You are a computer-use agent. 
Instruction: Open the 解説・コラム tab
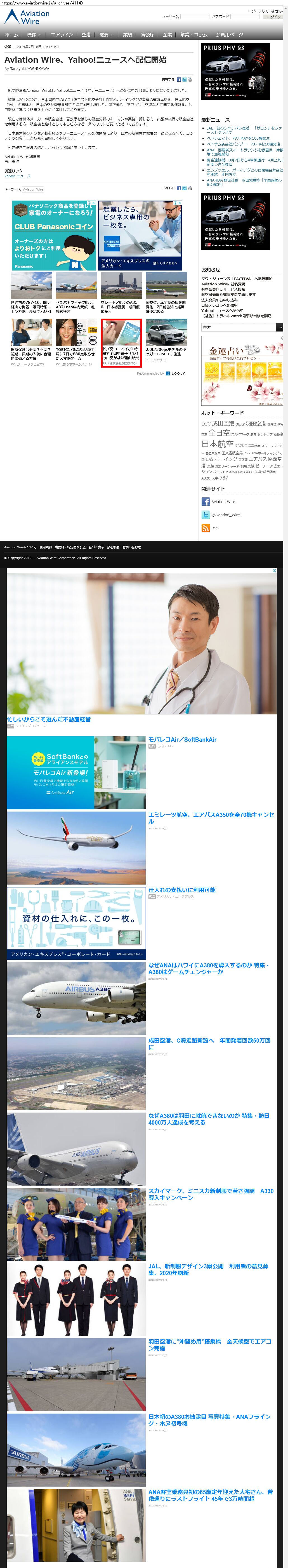point(193,35)
